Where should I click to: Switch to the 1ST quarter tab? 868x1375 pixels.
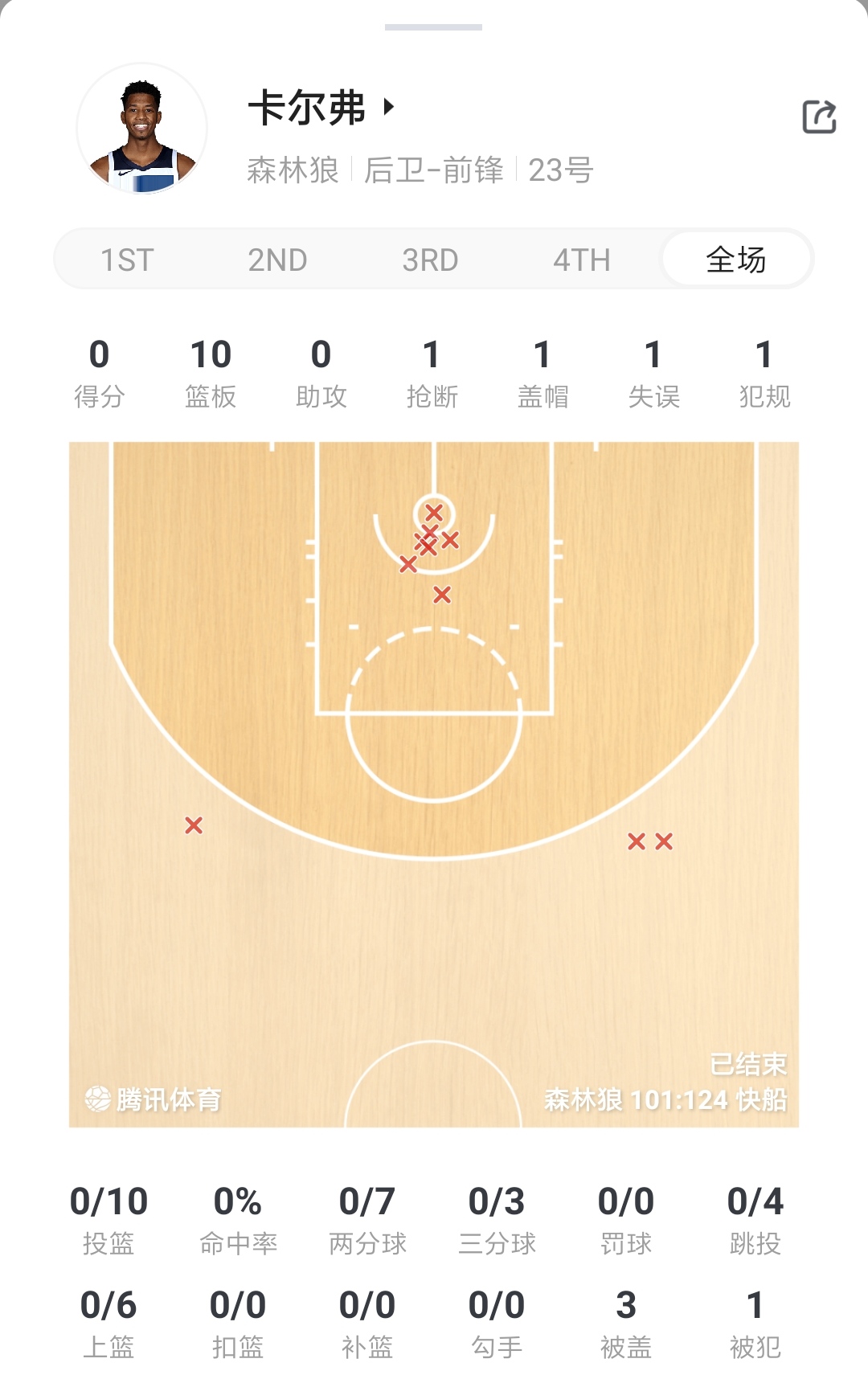coord(127,260)
